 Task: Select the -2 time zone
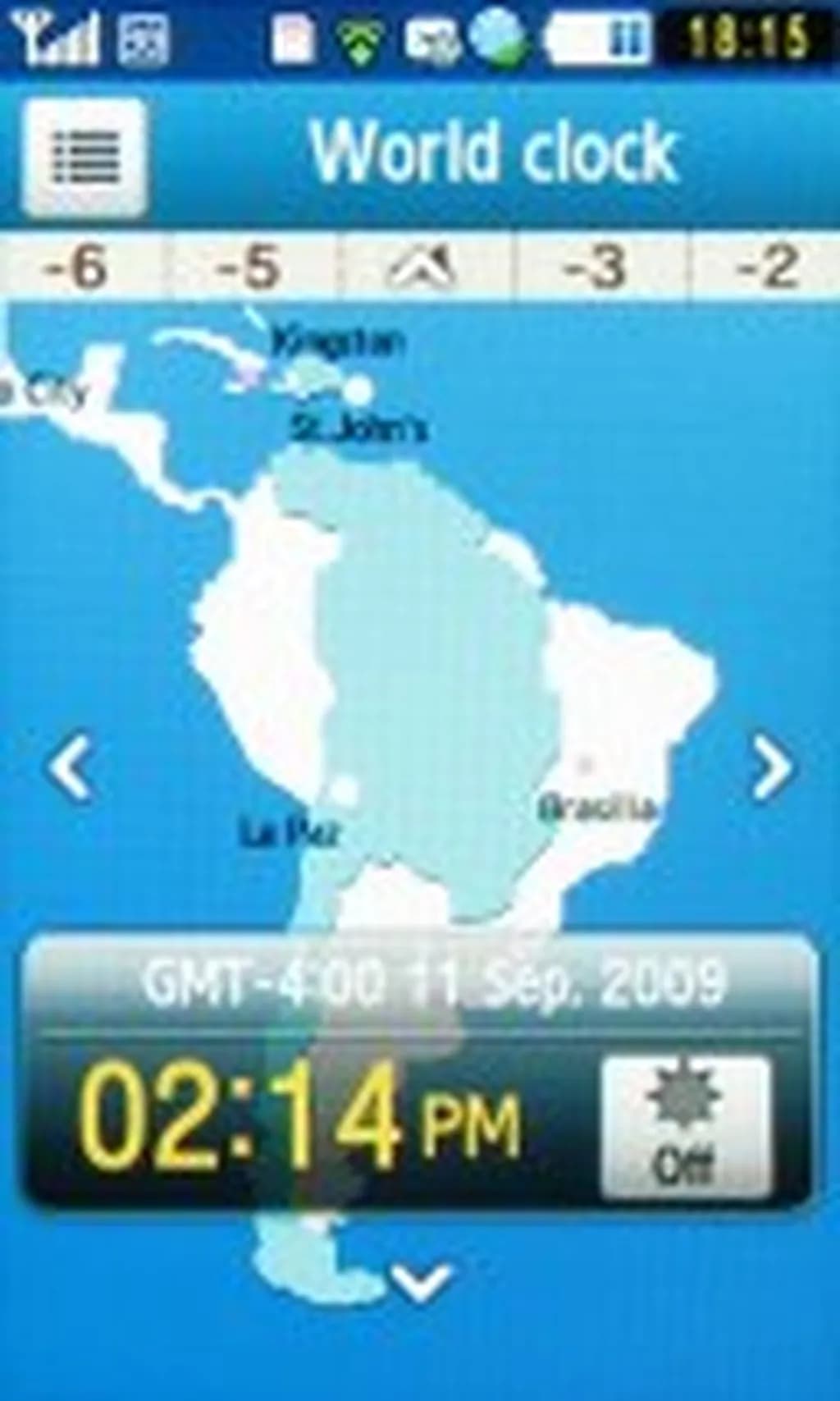[x=769, y=267]
